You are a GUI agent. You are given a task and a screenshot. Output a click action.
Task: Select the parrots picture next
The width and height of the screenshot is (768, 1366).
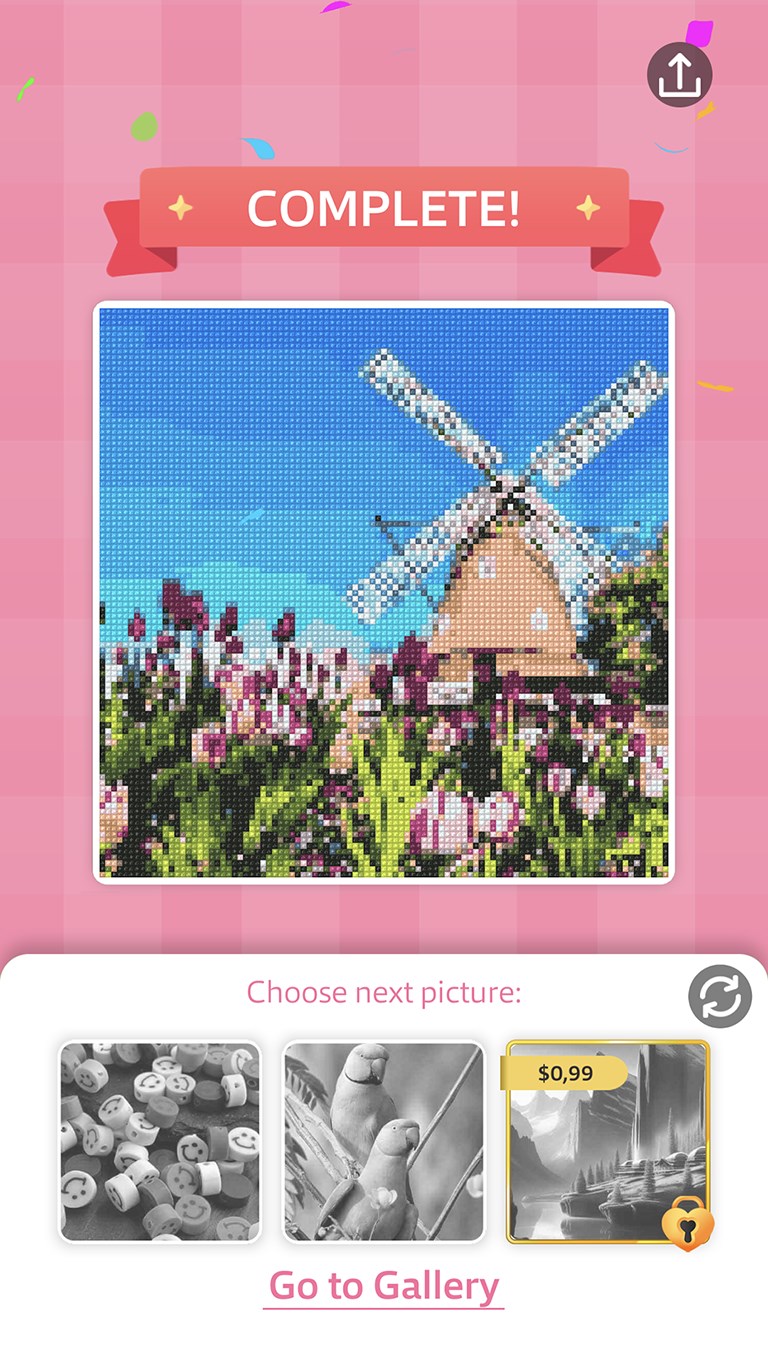click(x=384, y=1142)
